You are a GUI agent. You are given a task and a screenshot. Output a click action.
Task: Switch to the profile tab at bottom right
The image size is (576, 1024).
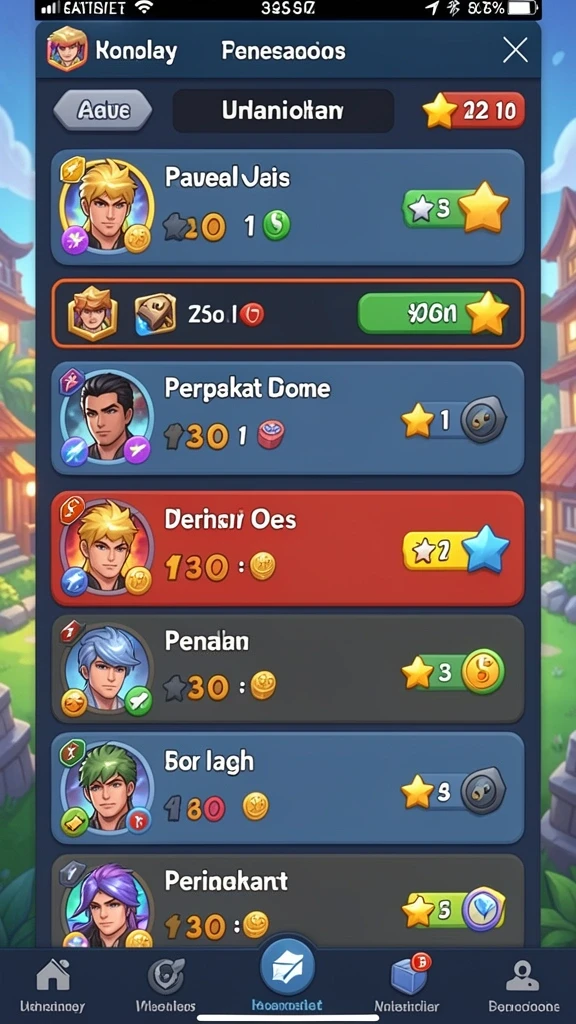tap(524, 984)
